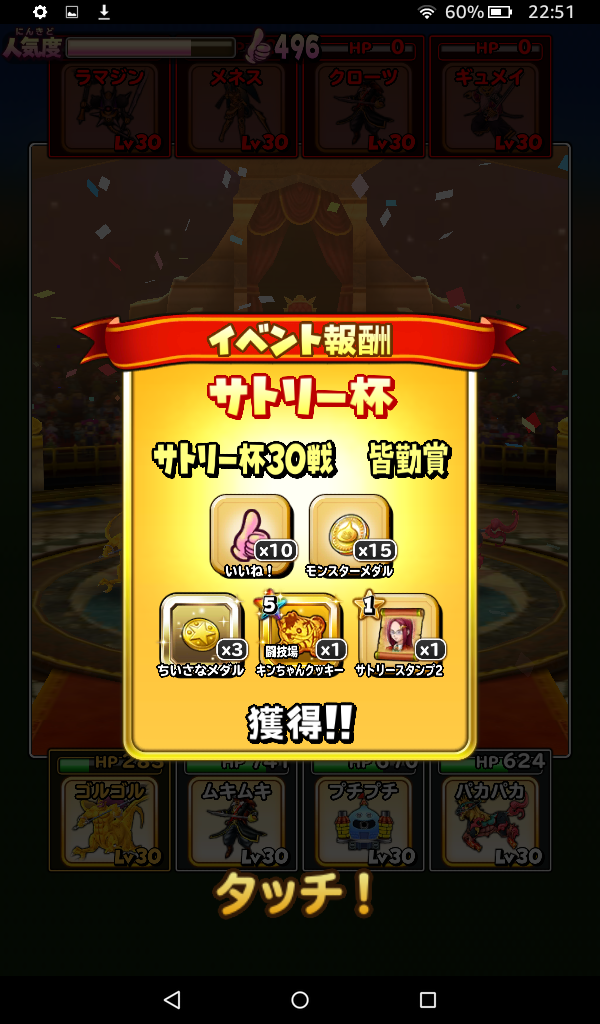Open the recent apps view
Viewport: 600px width, 1024px height.
[x=428, y=999]
